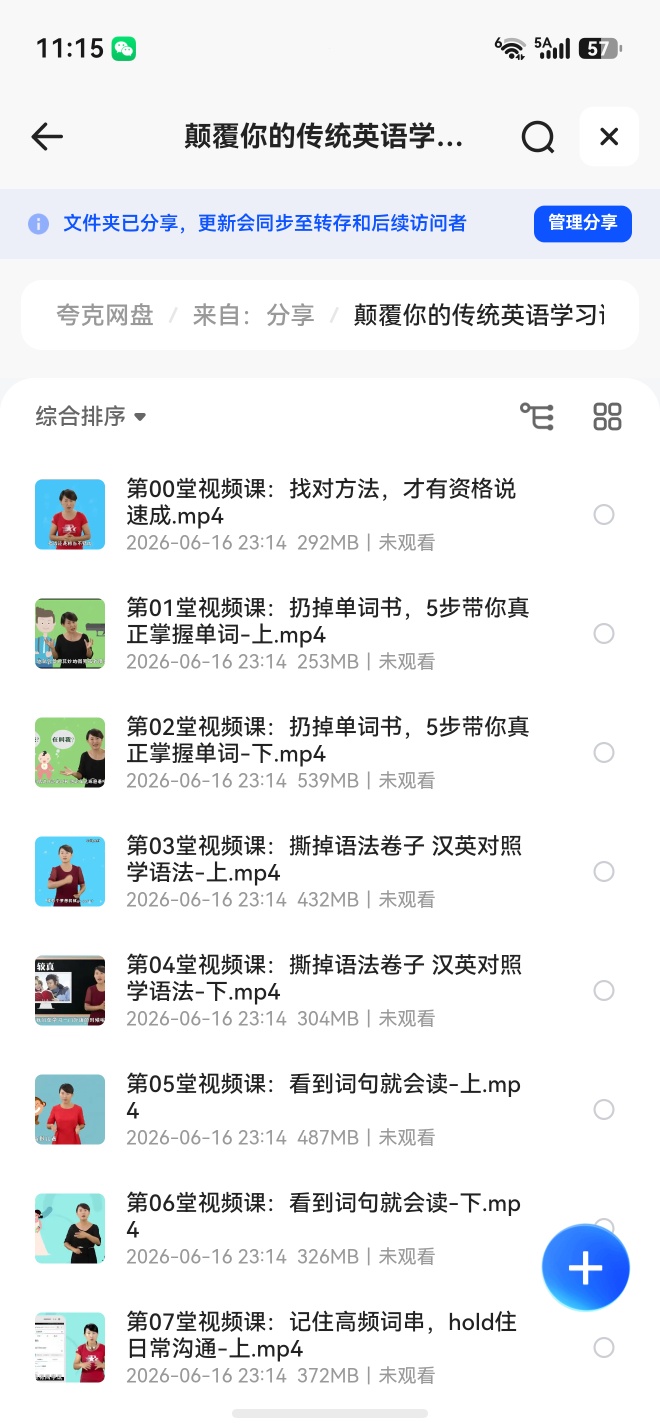Select the 第03堂视频课 file checkbox

[x=604, y=871]
